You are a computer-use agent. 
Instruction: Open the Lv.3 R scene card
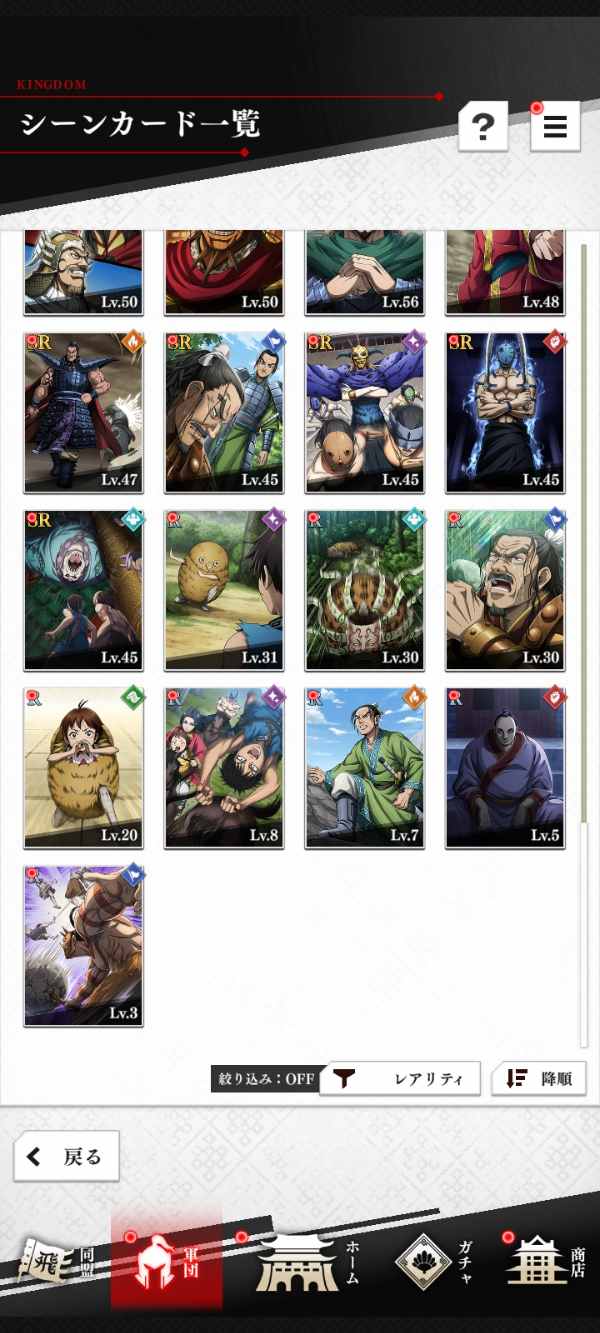coord(83,945)
